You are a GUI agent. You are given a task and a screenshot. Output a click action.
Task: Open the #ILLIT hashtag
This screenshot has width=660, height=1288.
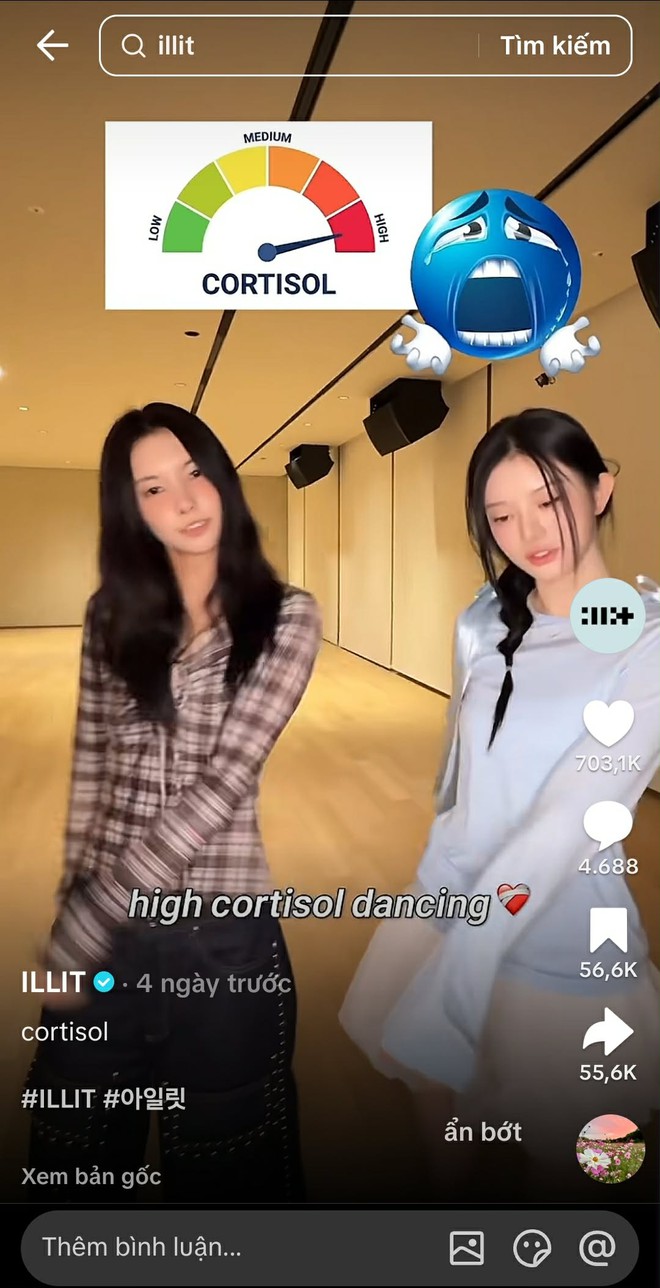tap(59, 1099)
